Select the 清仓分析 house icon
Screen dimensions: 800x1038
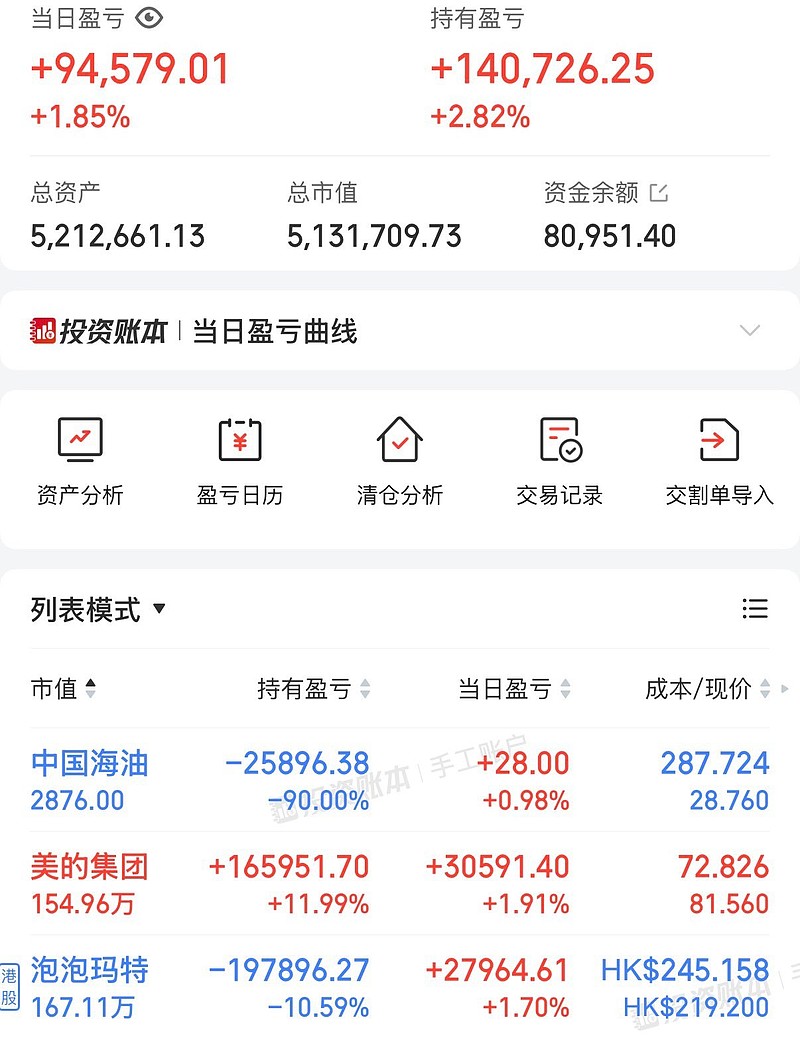398,438
